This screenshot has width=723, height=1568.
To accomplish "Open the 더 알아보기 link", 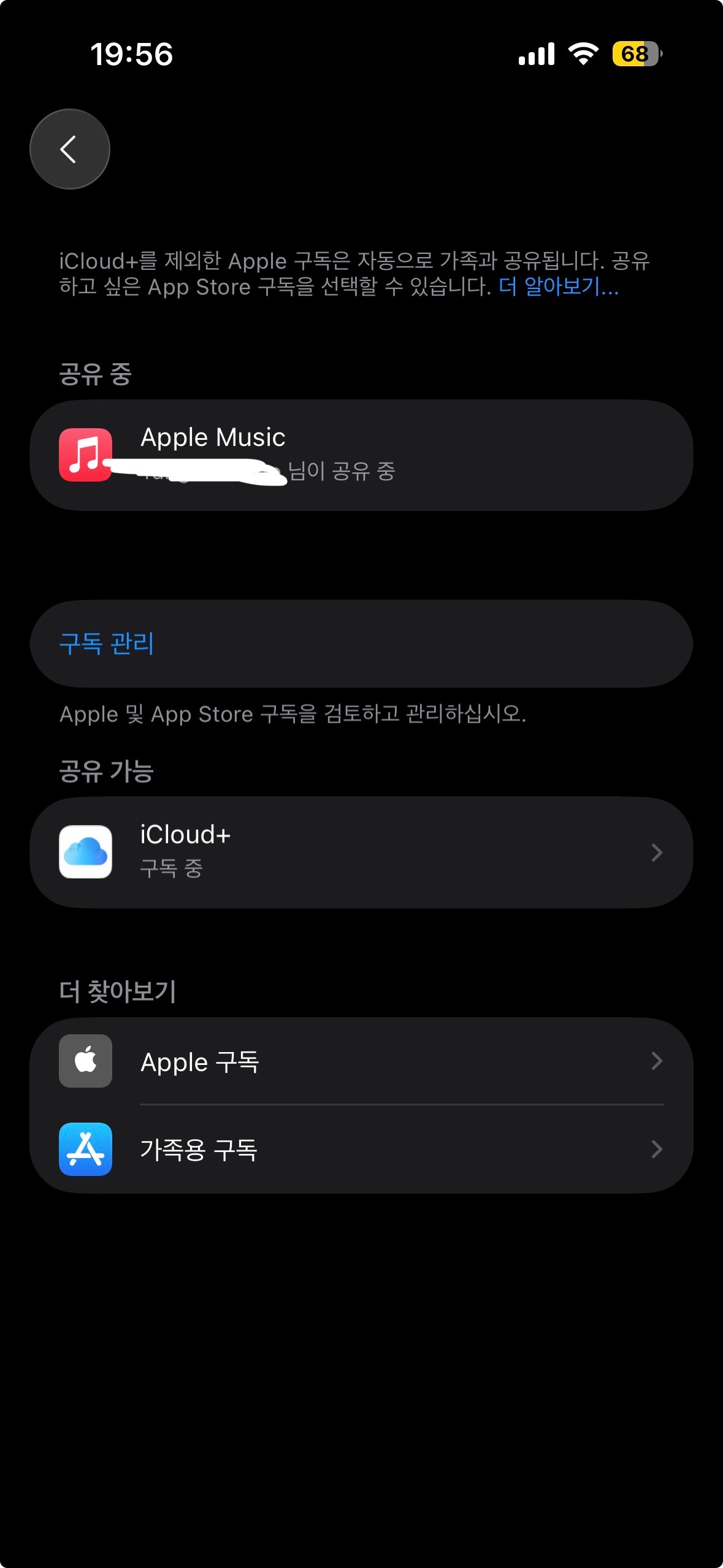I will tap(558, 286).
